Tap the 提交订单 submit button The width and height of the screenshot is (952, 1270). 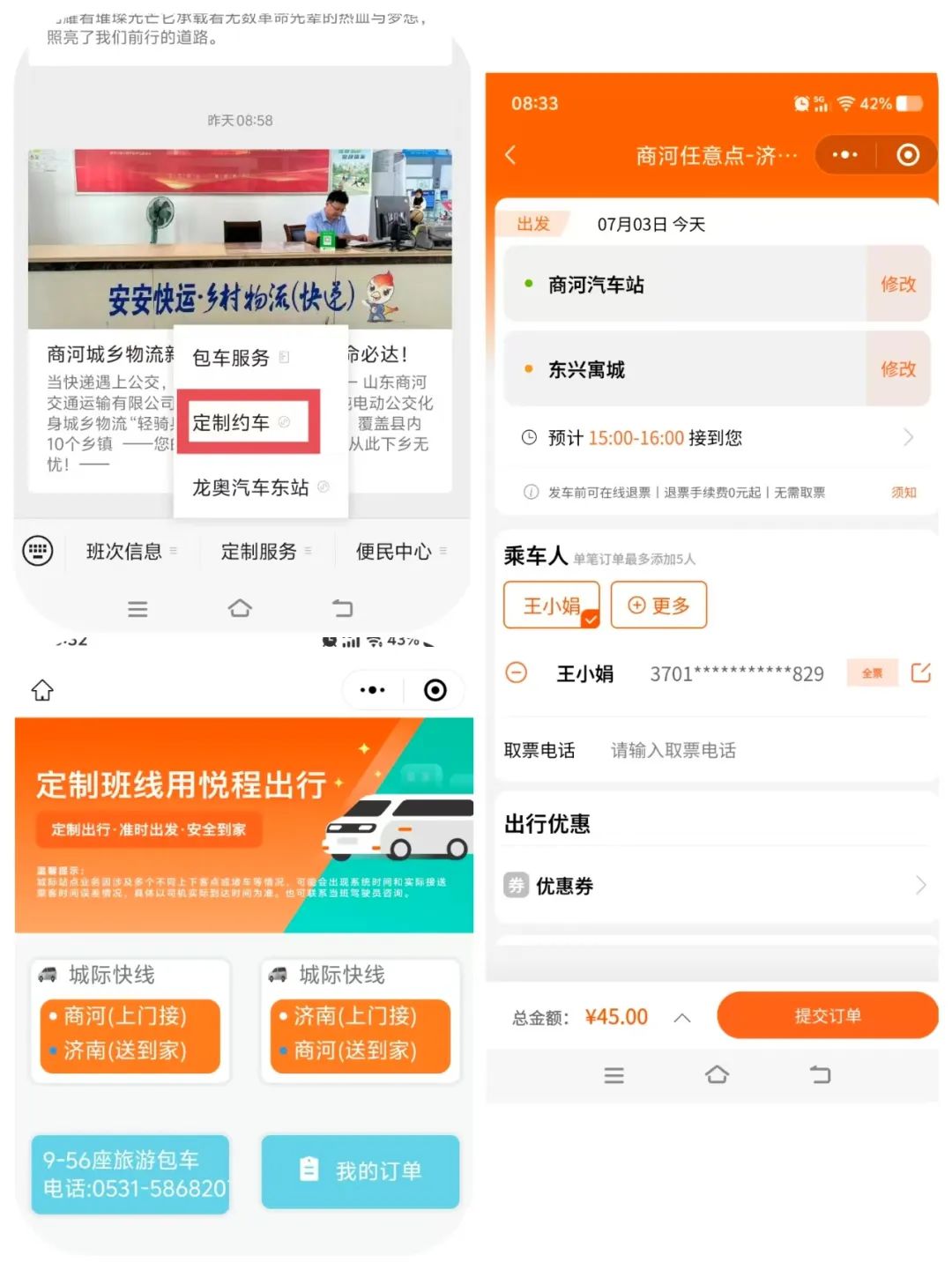[x=827, y=1015]
